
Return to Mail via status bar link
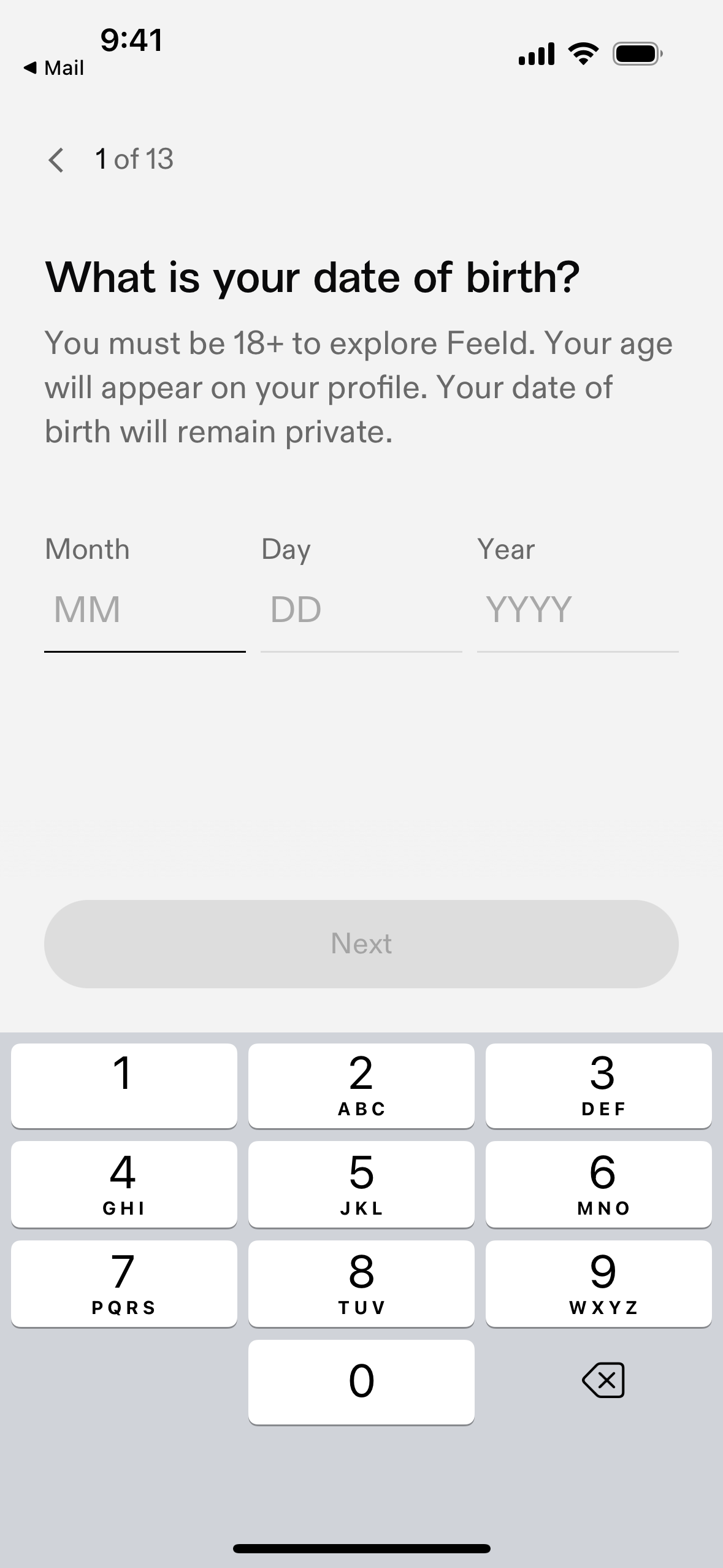53,67
